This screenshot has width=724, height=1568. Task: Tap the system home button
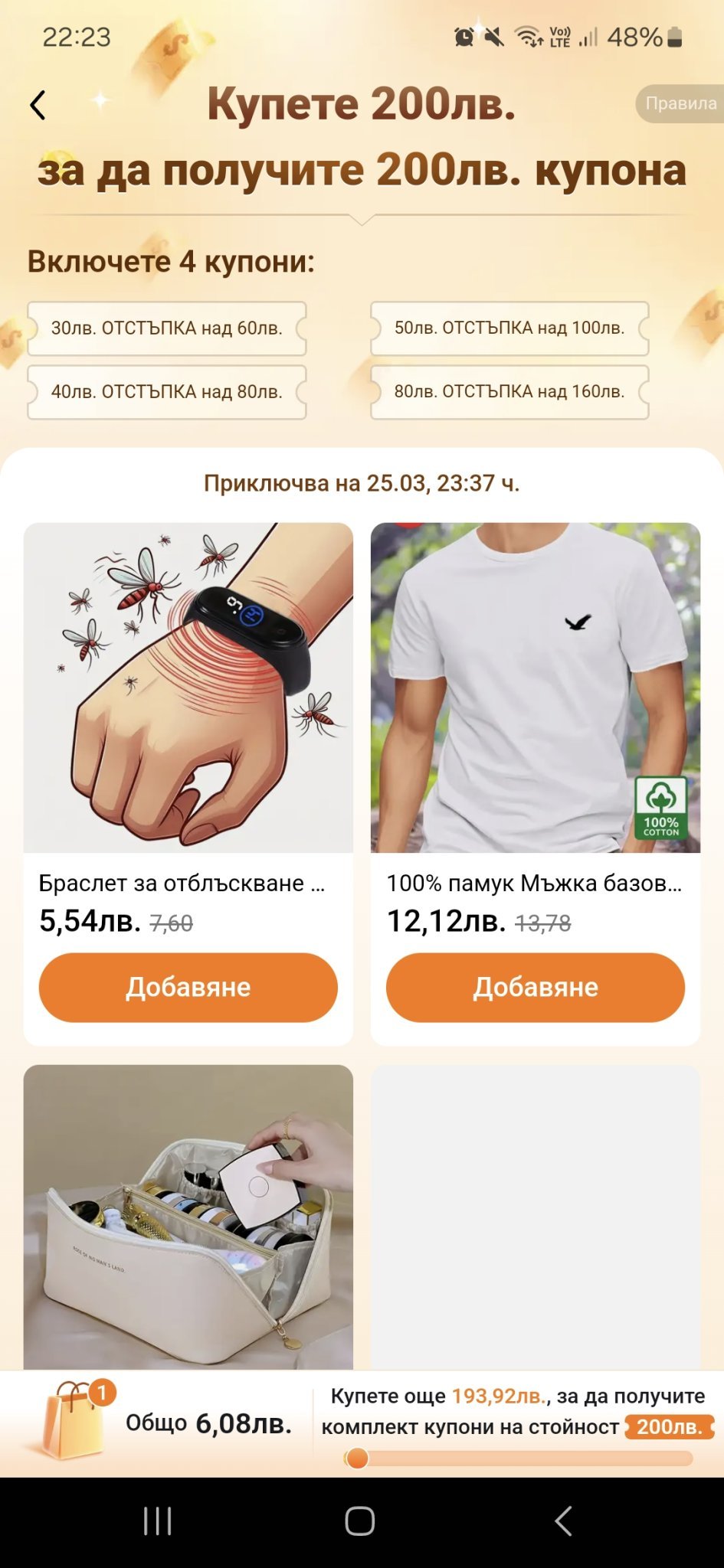[359, 1521]
